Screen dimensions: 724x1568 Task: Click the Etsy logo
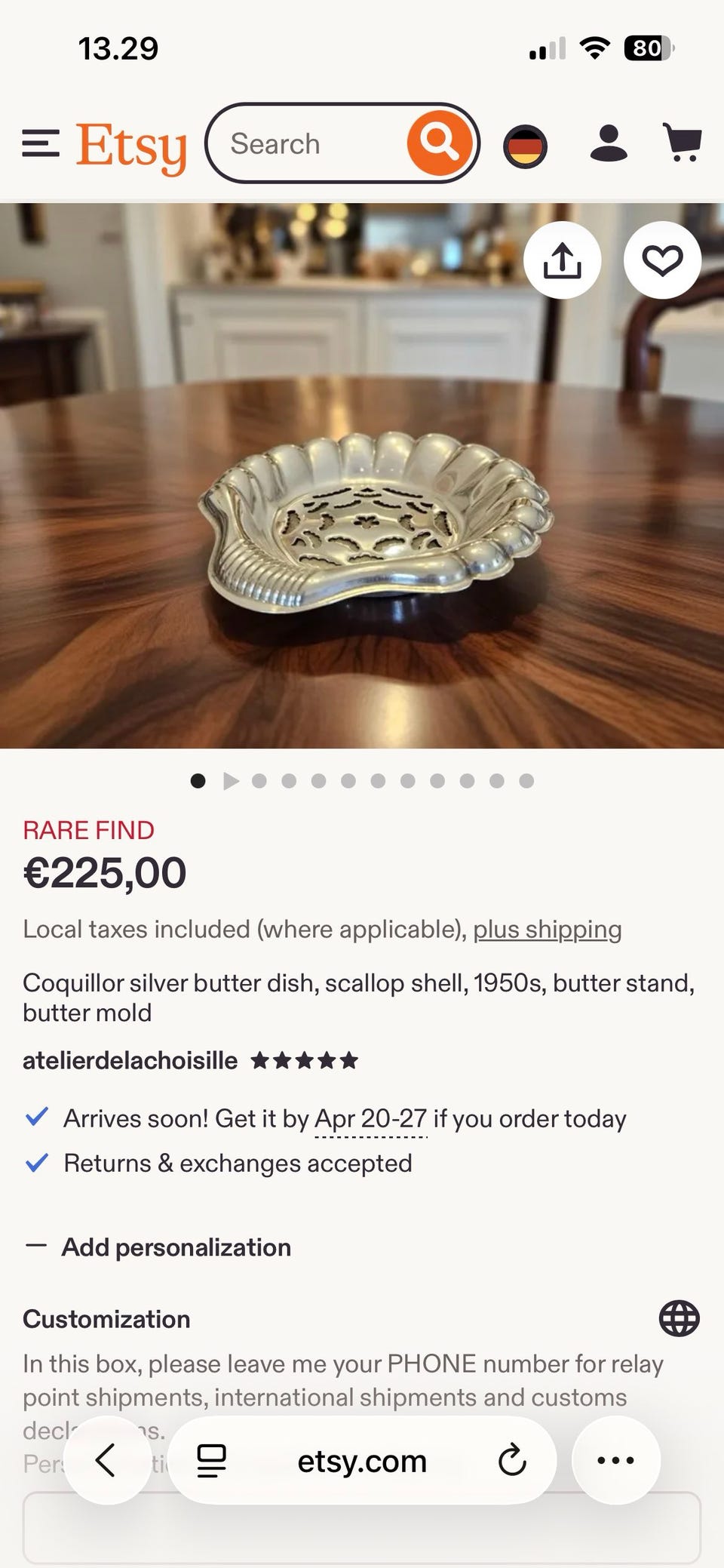coord(131,143)
